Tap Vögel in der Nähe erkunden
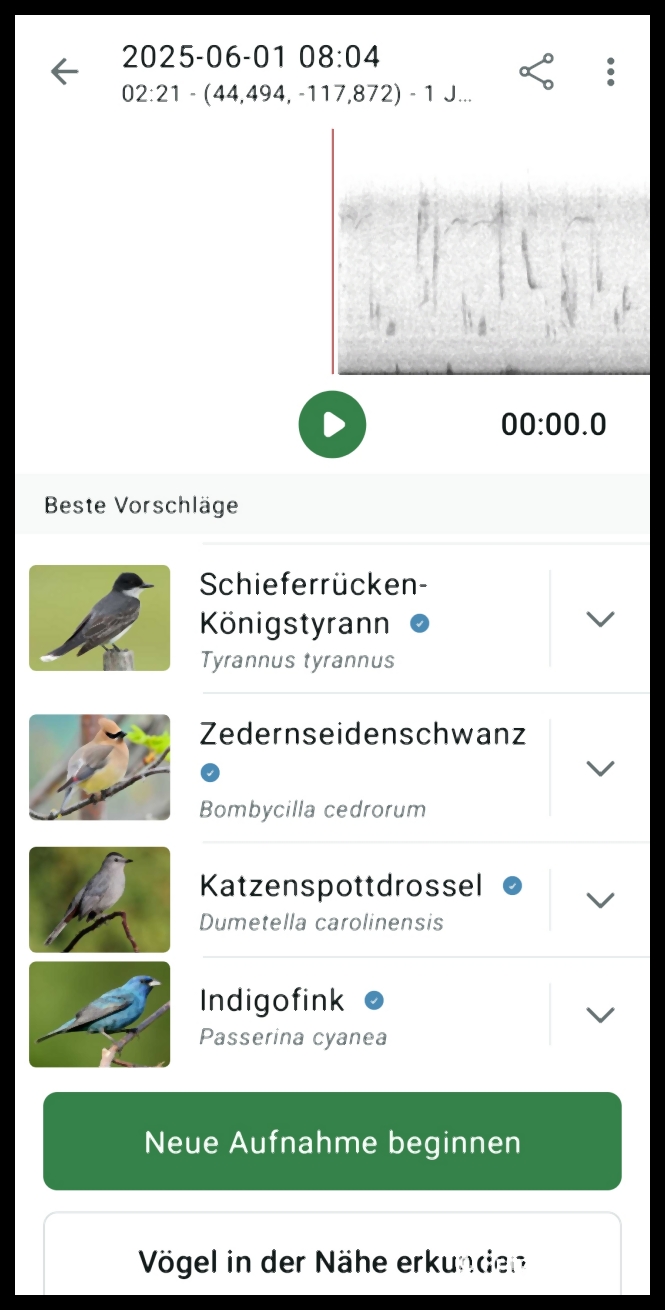The height and width of the screenshot is (1310, 665). 332,1258
